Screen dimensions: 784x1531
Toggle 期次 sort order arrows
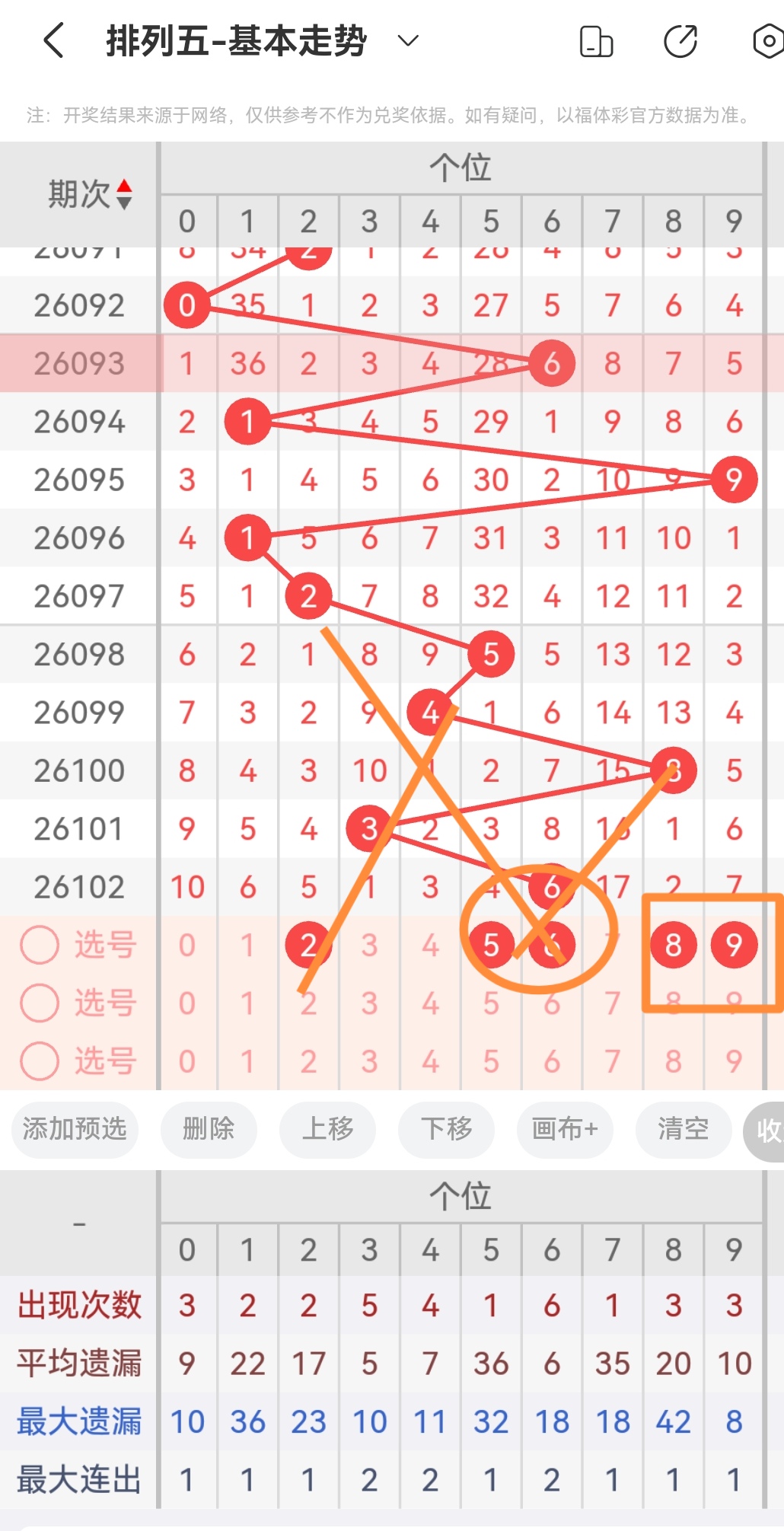coord(124,194)
